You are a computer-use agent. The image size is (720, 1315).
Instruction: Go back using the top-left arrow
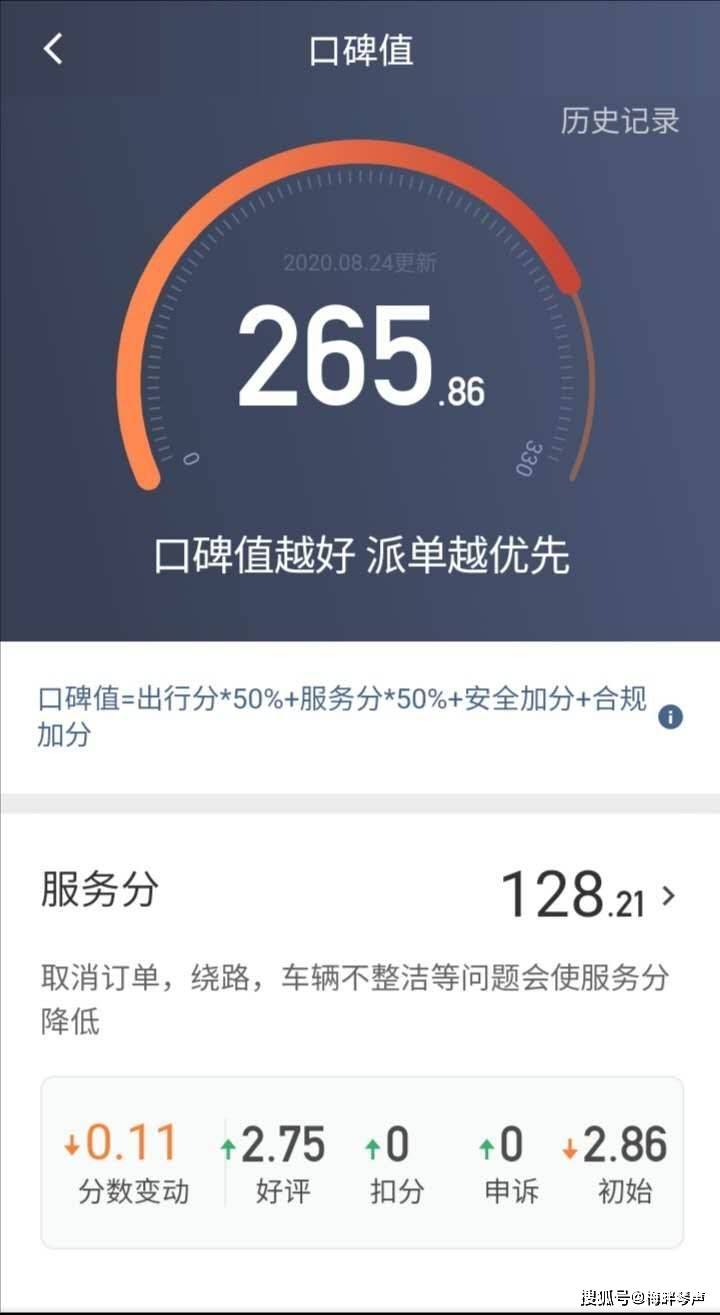click(53, 48)
